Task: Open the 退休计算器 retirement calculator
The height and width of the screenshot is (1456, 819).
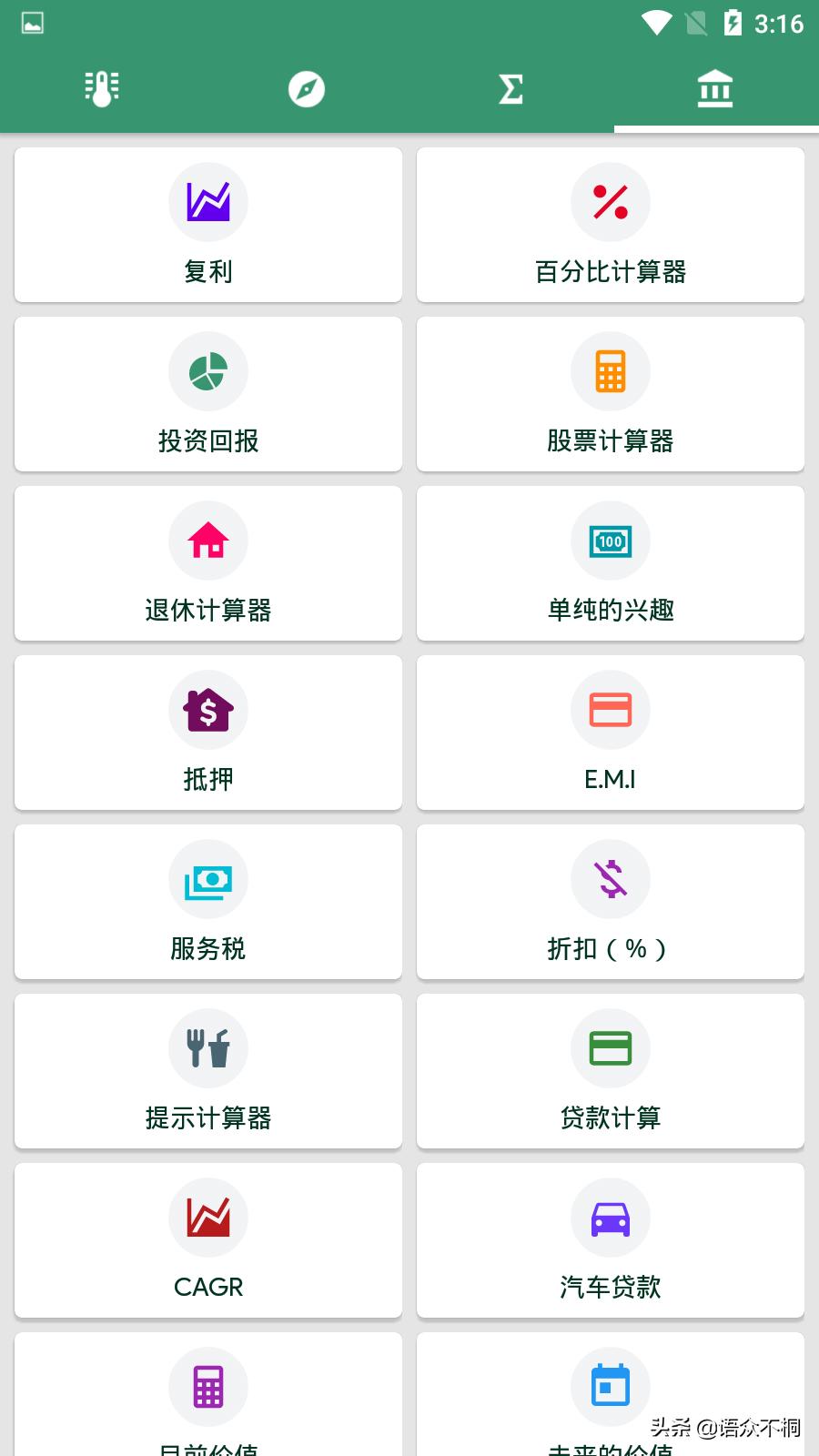Action: pyautogui.click(x=207, y=563)
